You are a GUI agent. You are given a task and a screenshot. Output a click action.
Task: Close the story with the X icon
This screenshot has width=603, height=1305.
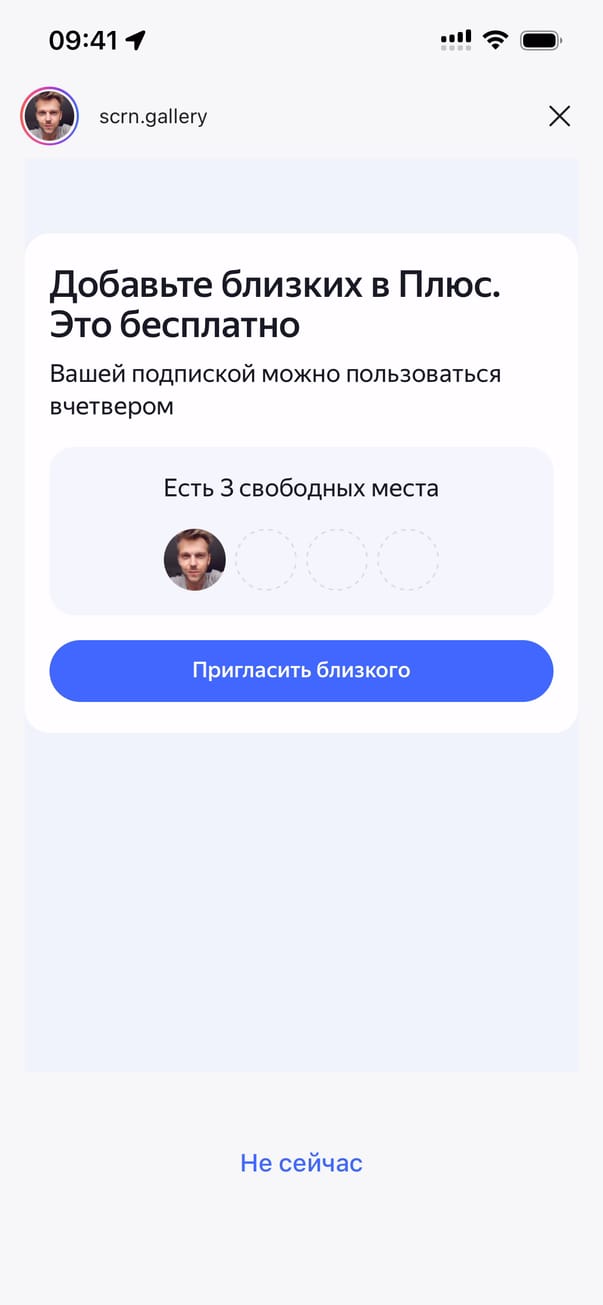point(559,117)
